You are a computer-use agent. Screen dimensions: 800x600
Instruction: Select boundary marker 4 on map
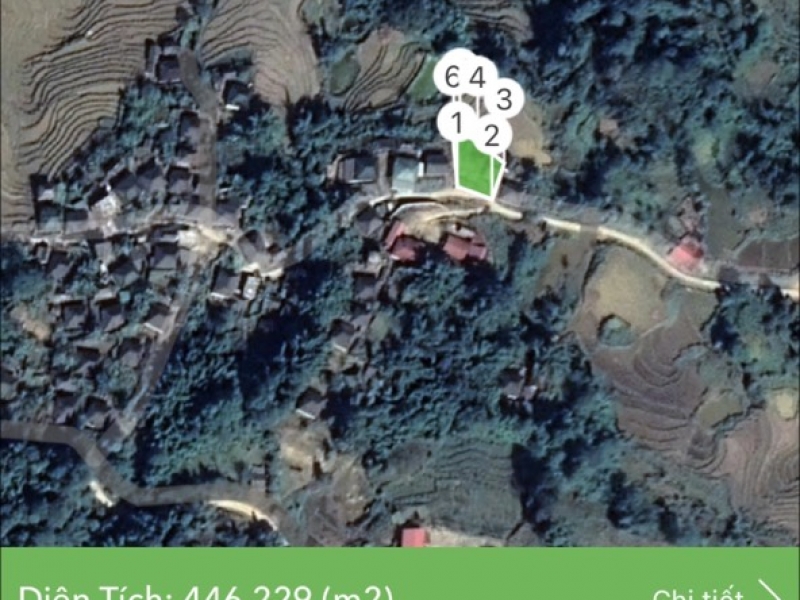(x=478, y=77)
